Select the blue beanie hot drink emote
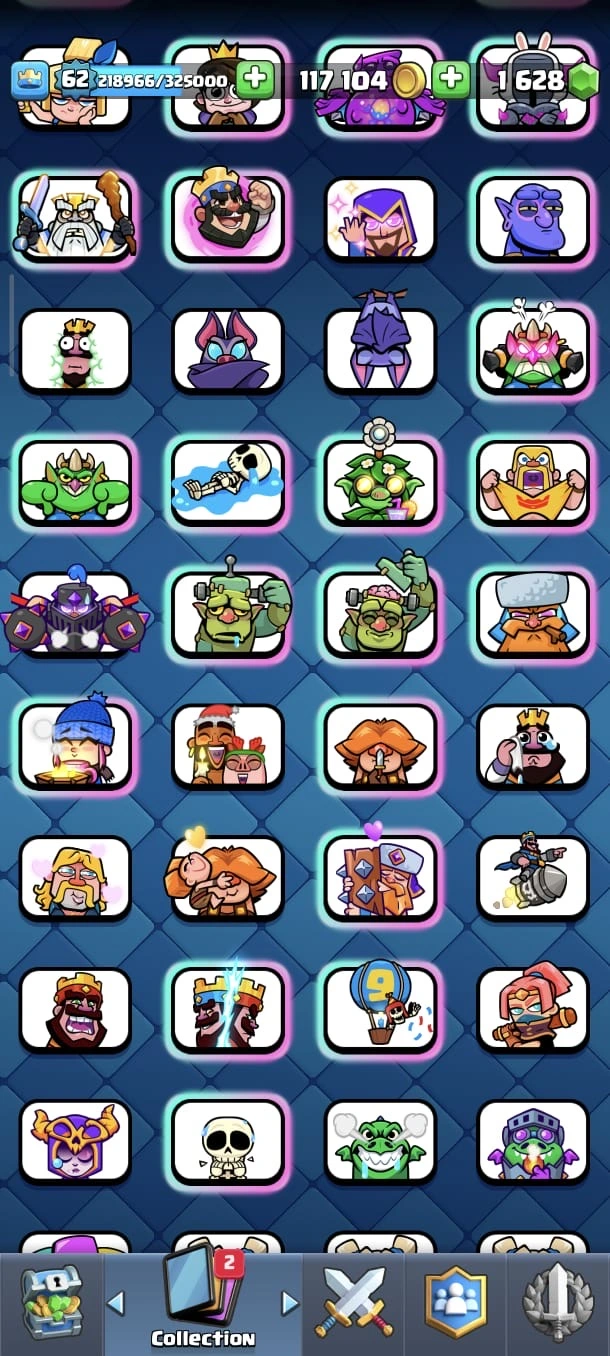Image resolution: width=610 pixels, height=1356 pixels. coord(75,745)
